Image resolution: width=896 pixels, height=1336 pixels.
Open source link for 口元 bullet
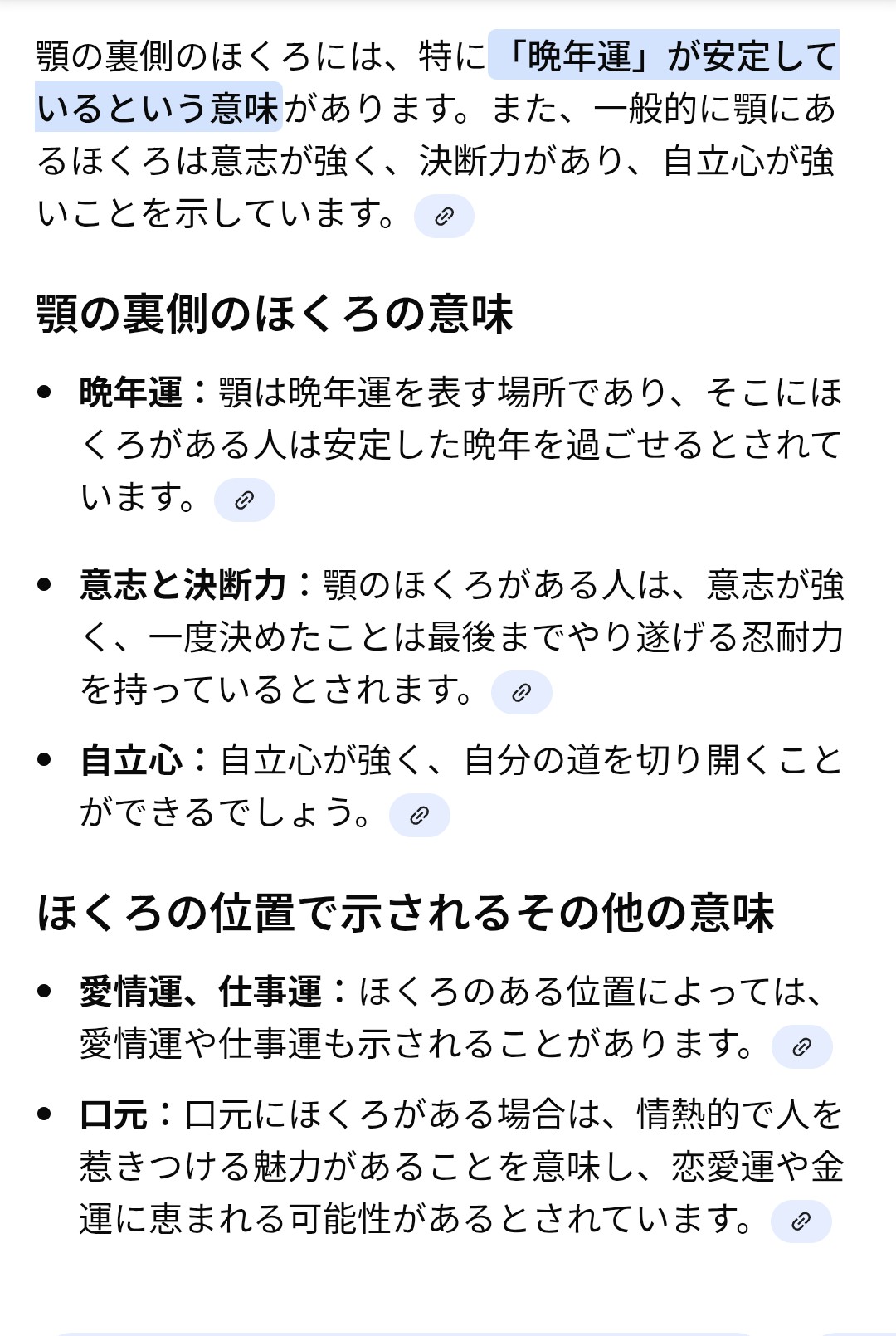point(801,1221)
